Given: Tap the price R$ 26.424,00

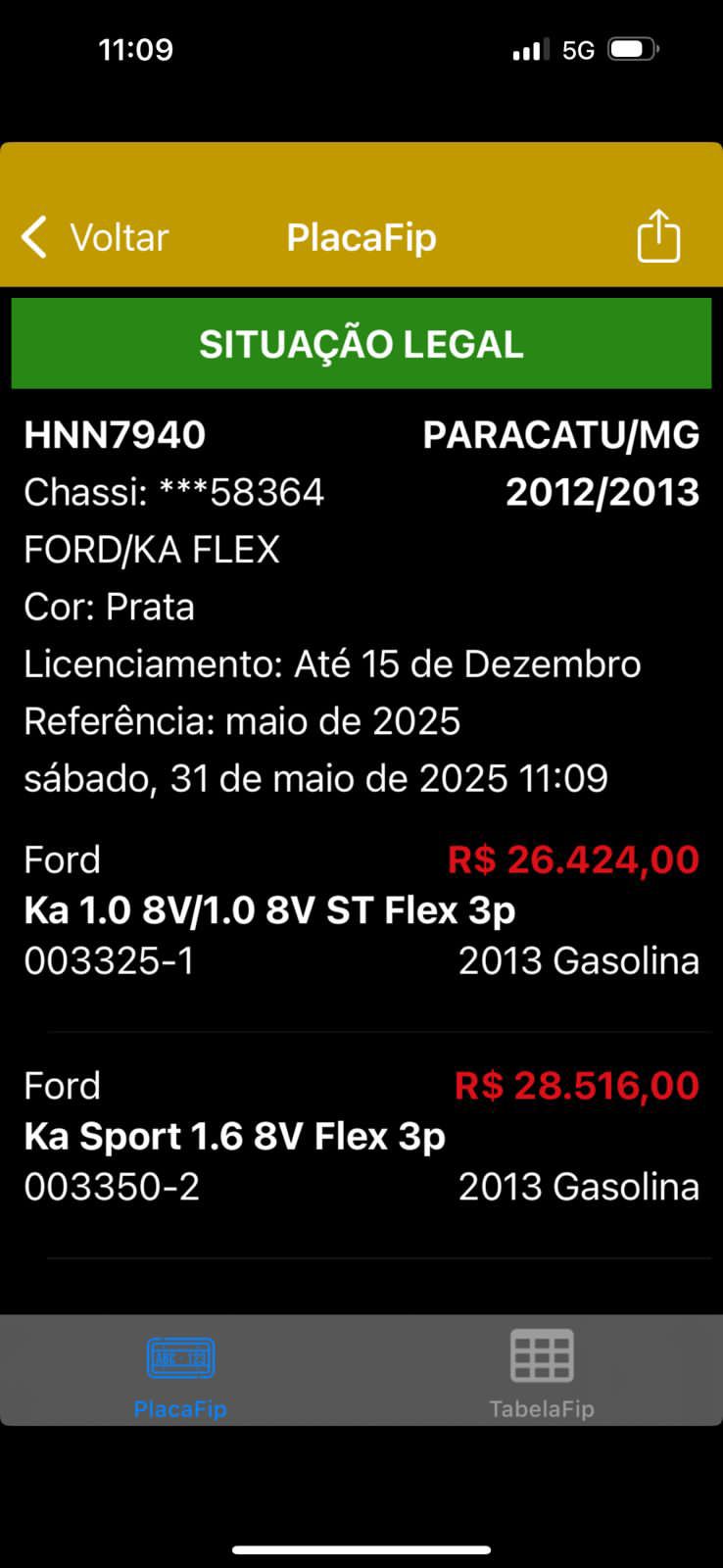Looking at the screenshot, I should [573, 858].
